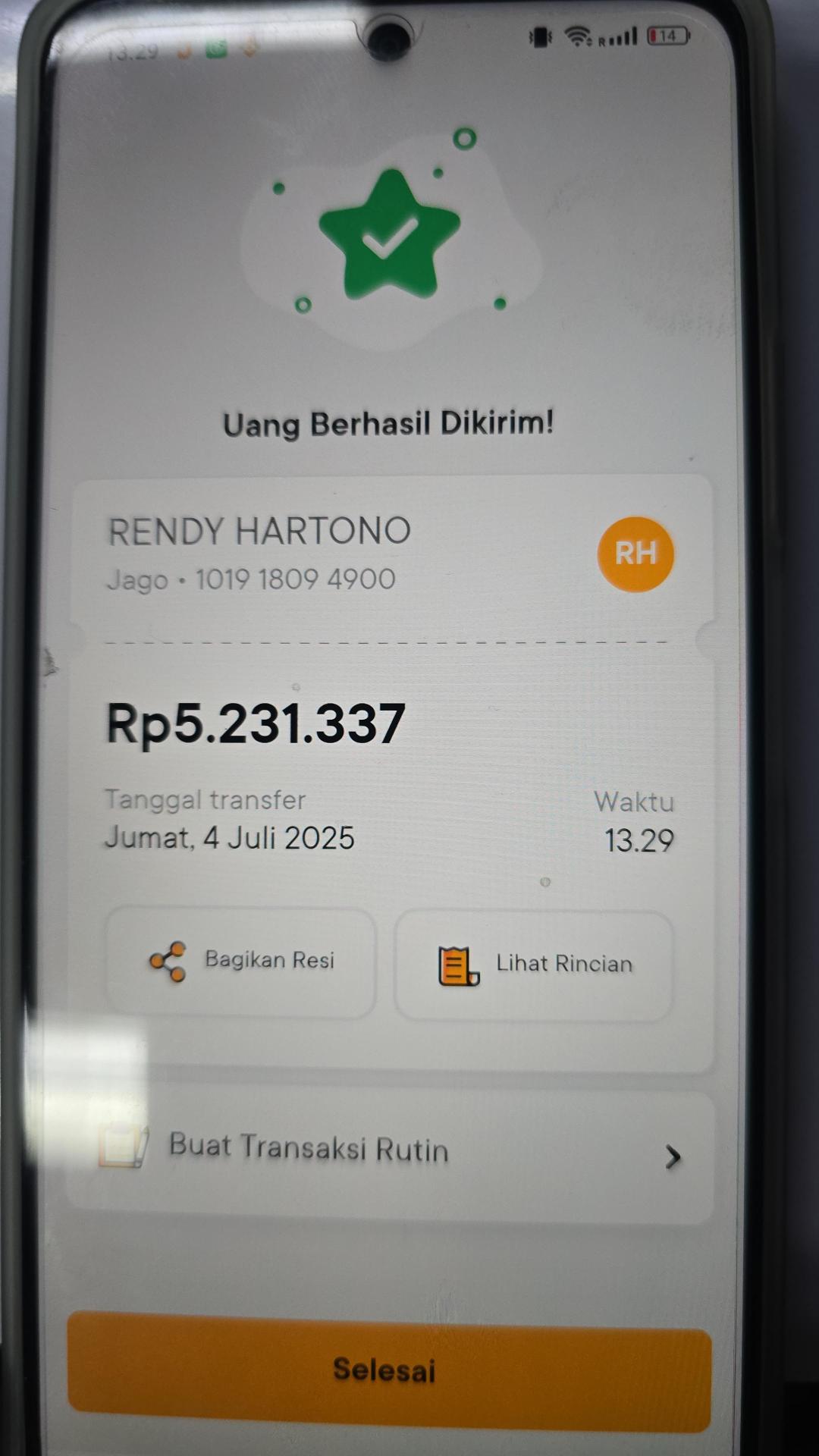
Task: Open Buat Transaksi Rutin row
Action: point(390,1153)
